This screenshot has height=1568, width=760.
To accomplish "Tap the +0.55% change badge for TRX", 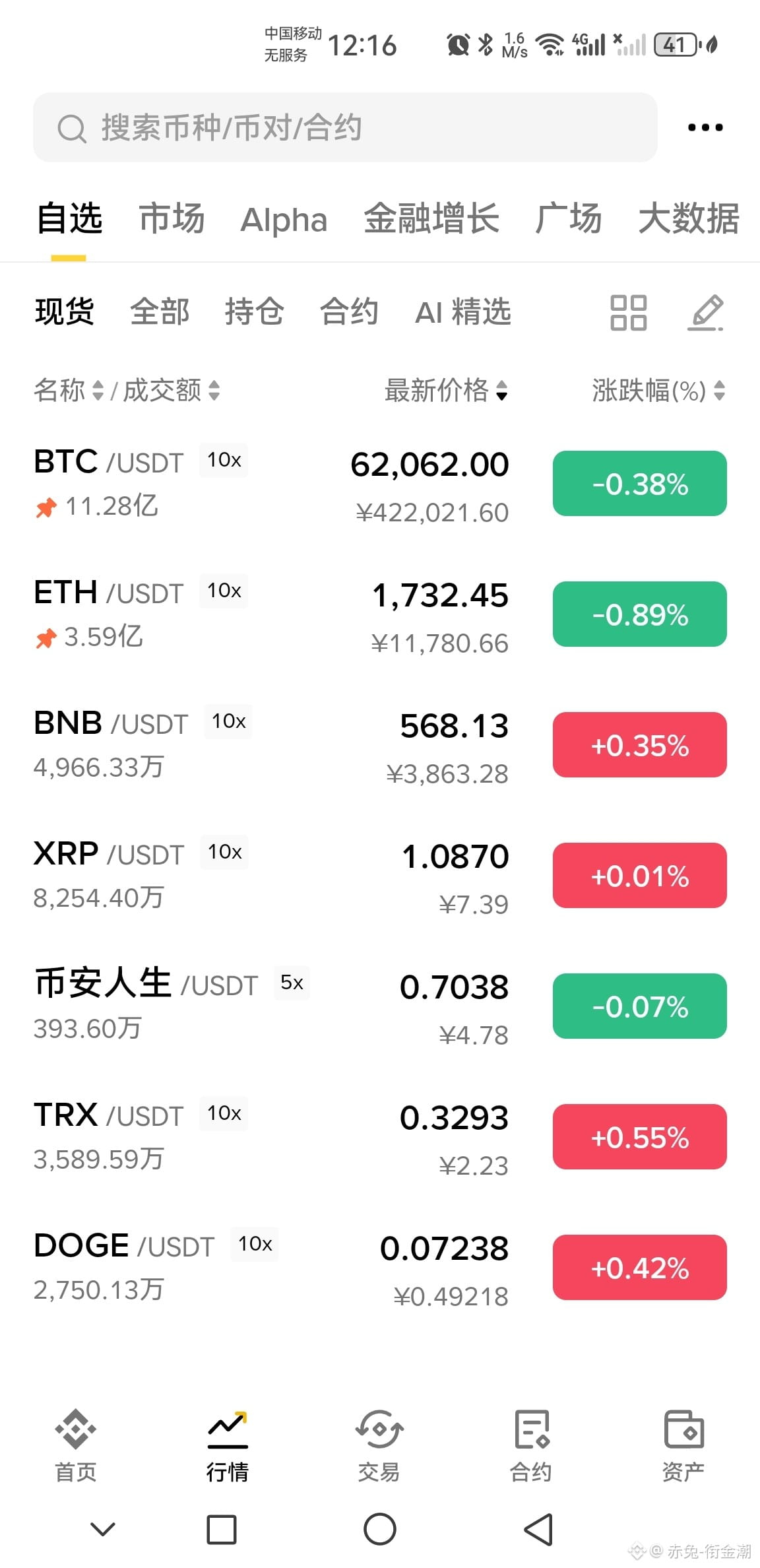I will pos(640,1137).
